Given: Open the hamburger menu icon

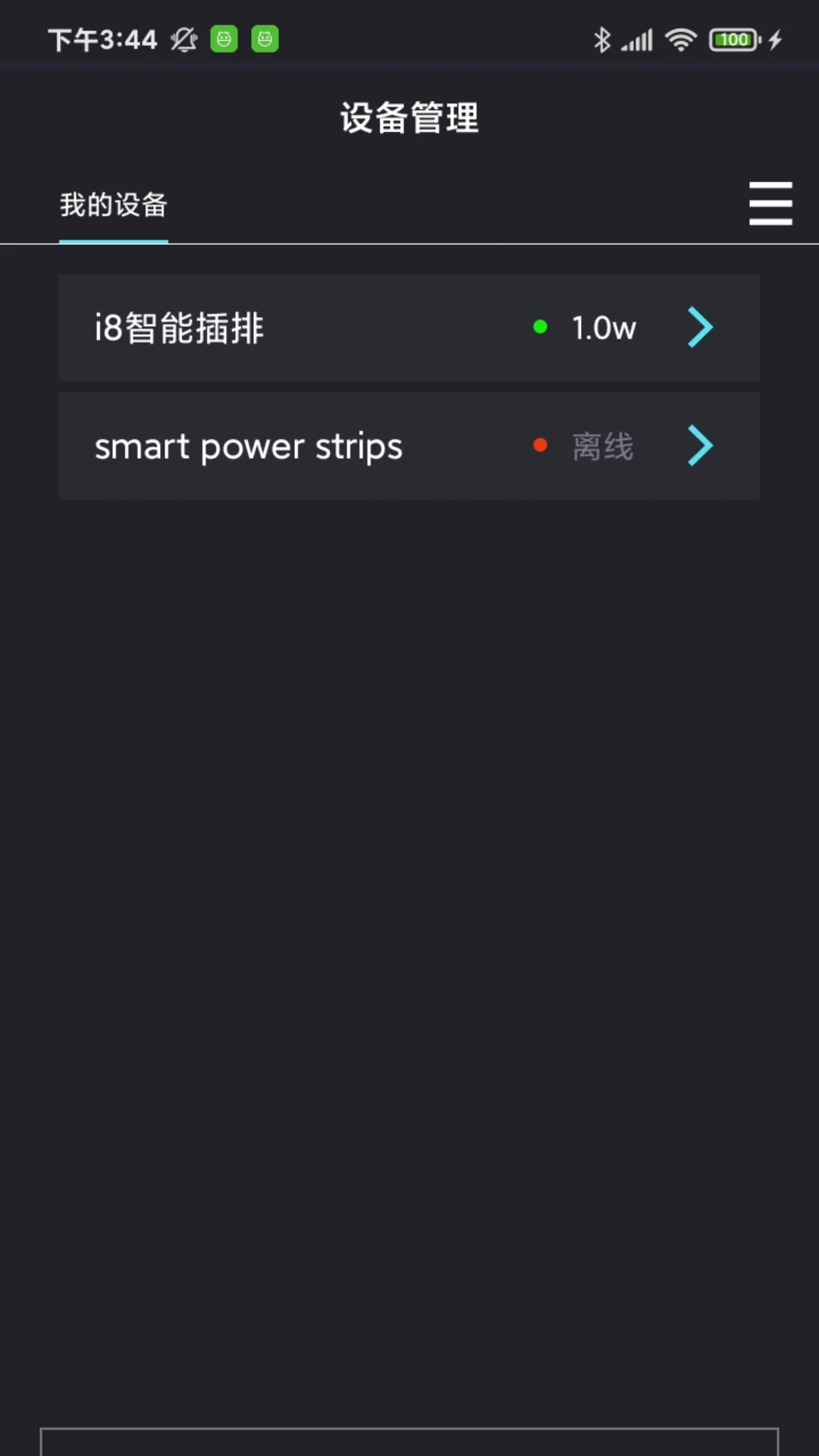Looking at the screenshot, I should 770,203.
